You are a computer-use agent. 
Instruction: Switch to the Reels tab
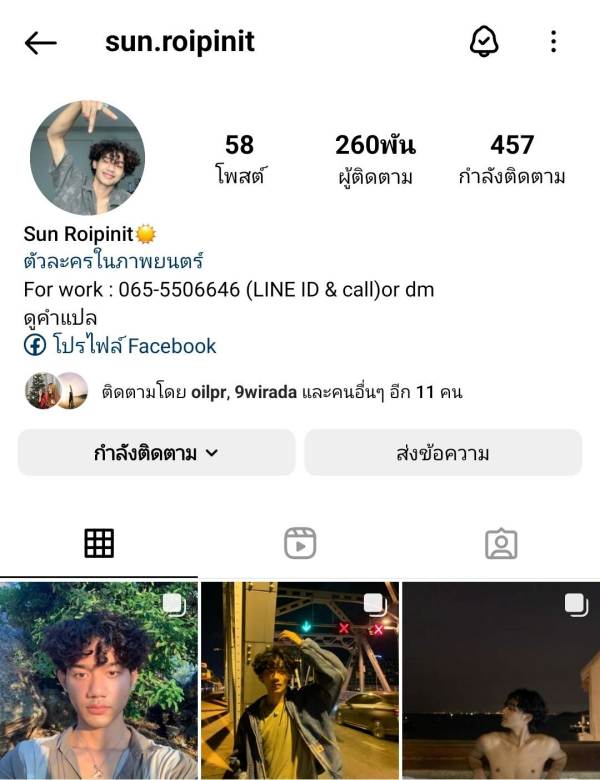pos(300,543)
